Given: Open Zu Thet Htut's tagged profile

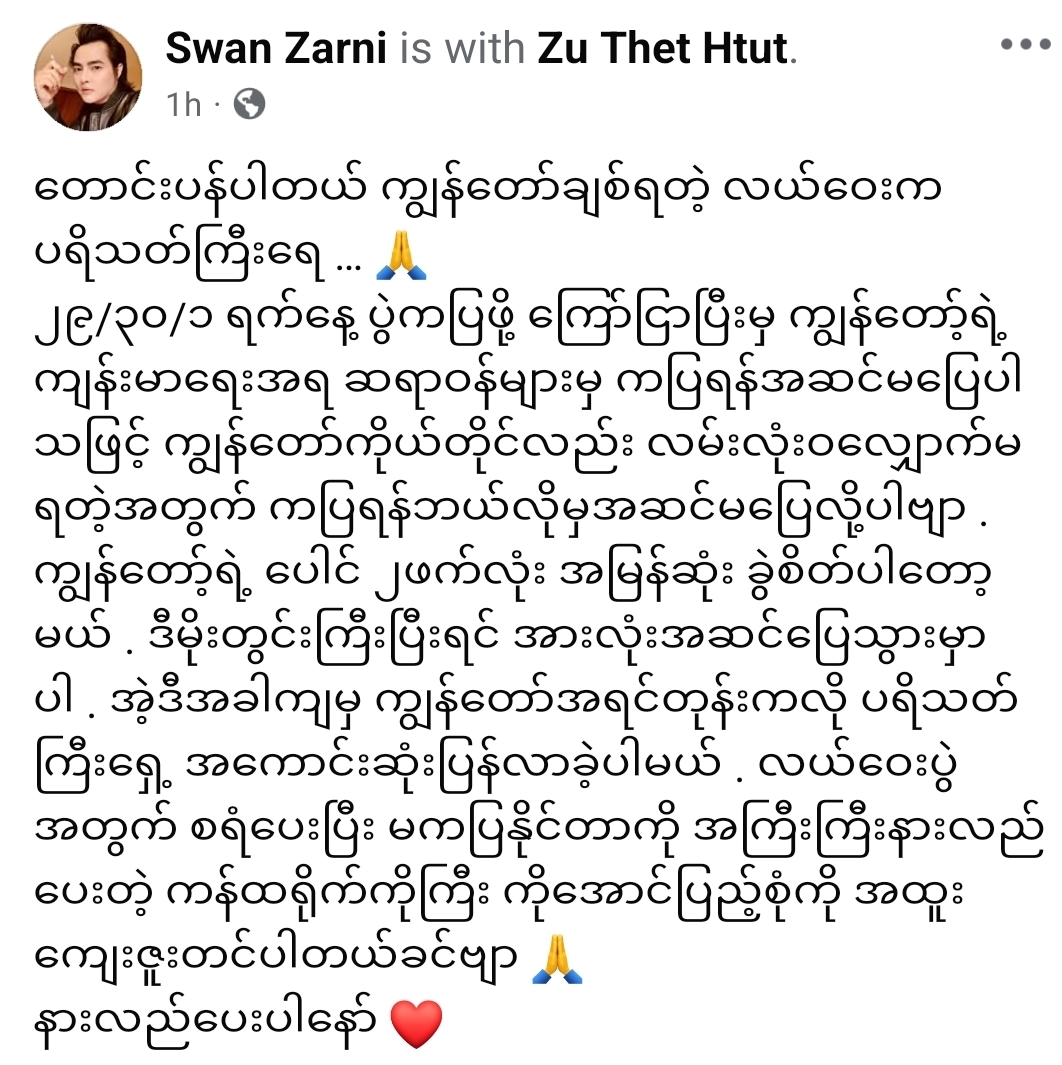Looking at the screenshot, I should click(x=663, y=48).
